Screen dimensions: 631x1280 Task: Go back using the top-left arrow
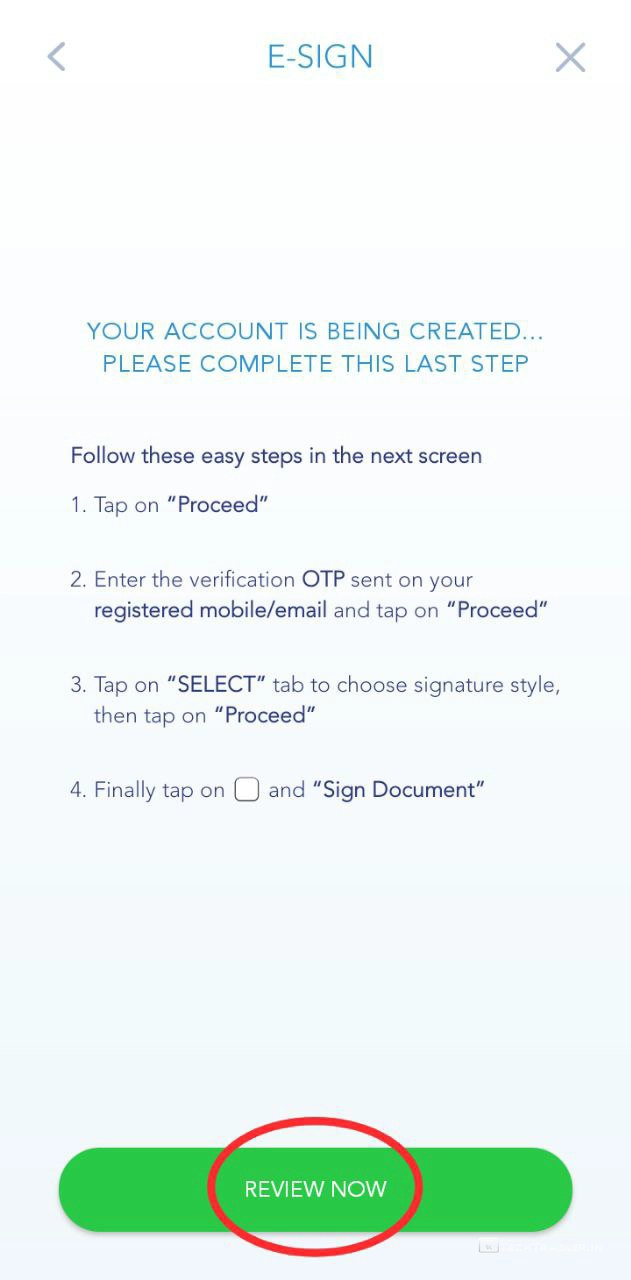57,57
